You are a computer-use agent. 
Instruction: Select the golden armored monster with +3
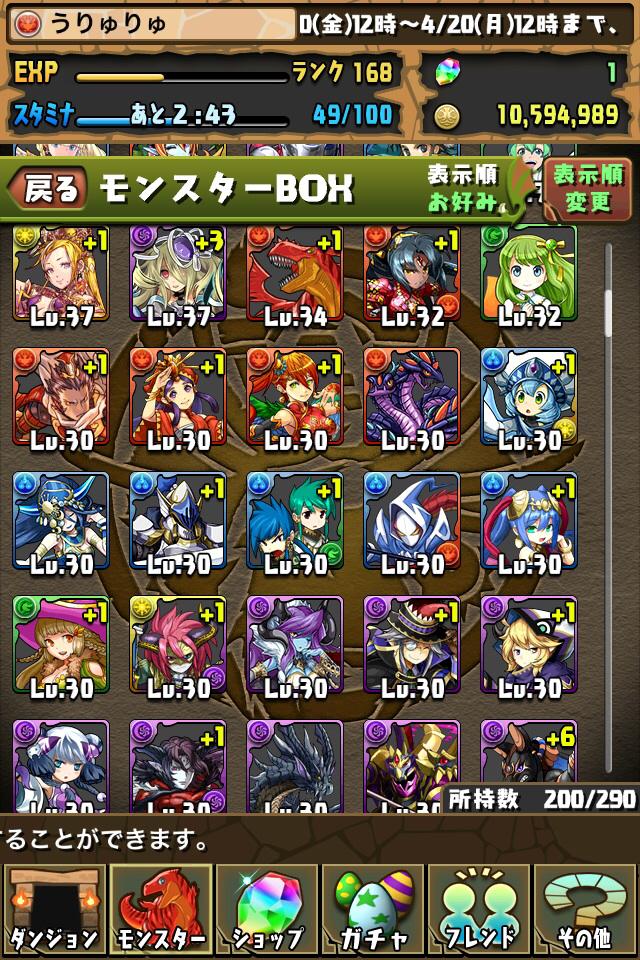click(x=177, y=275)
